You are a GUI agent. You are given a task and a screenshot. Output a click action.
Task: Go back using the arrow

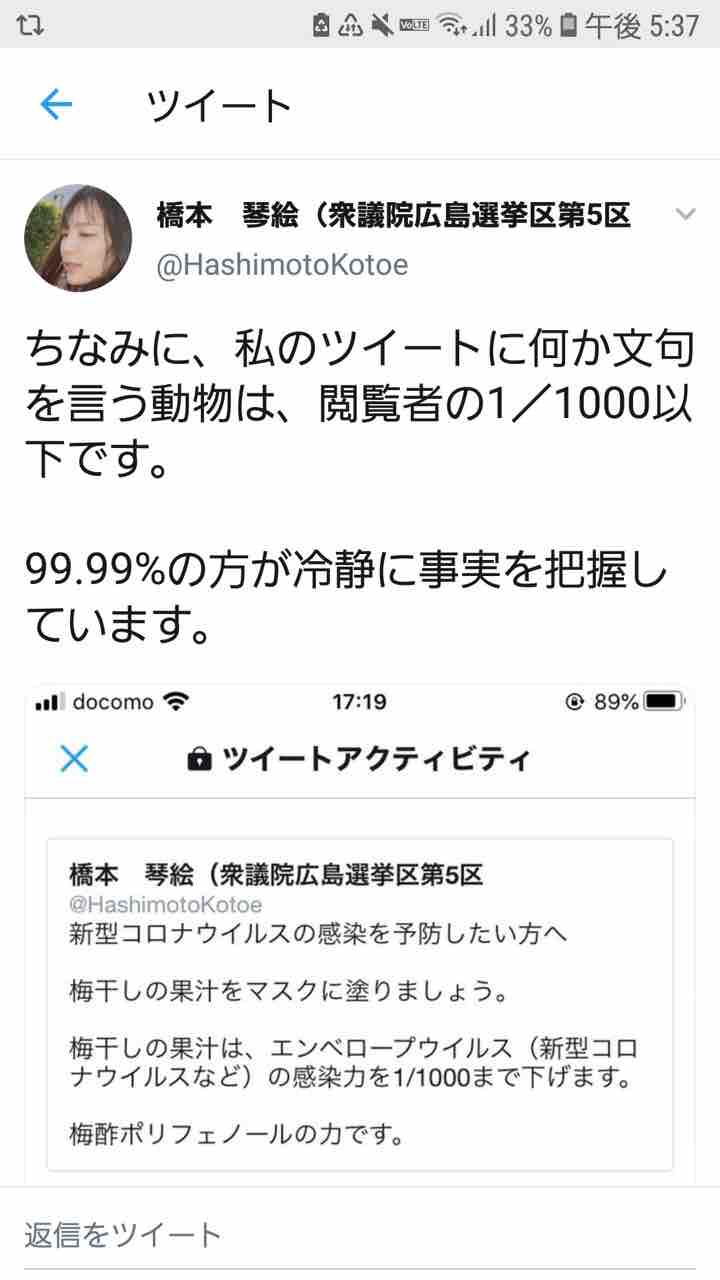click(x=56, y=104)
